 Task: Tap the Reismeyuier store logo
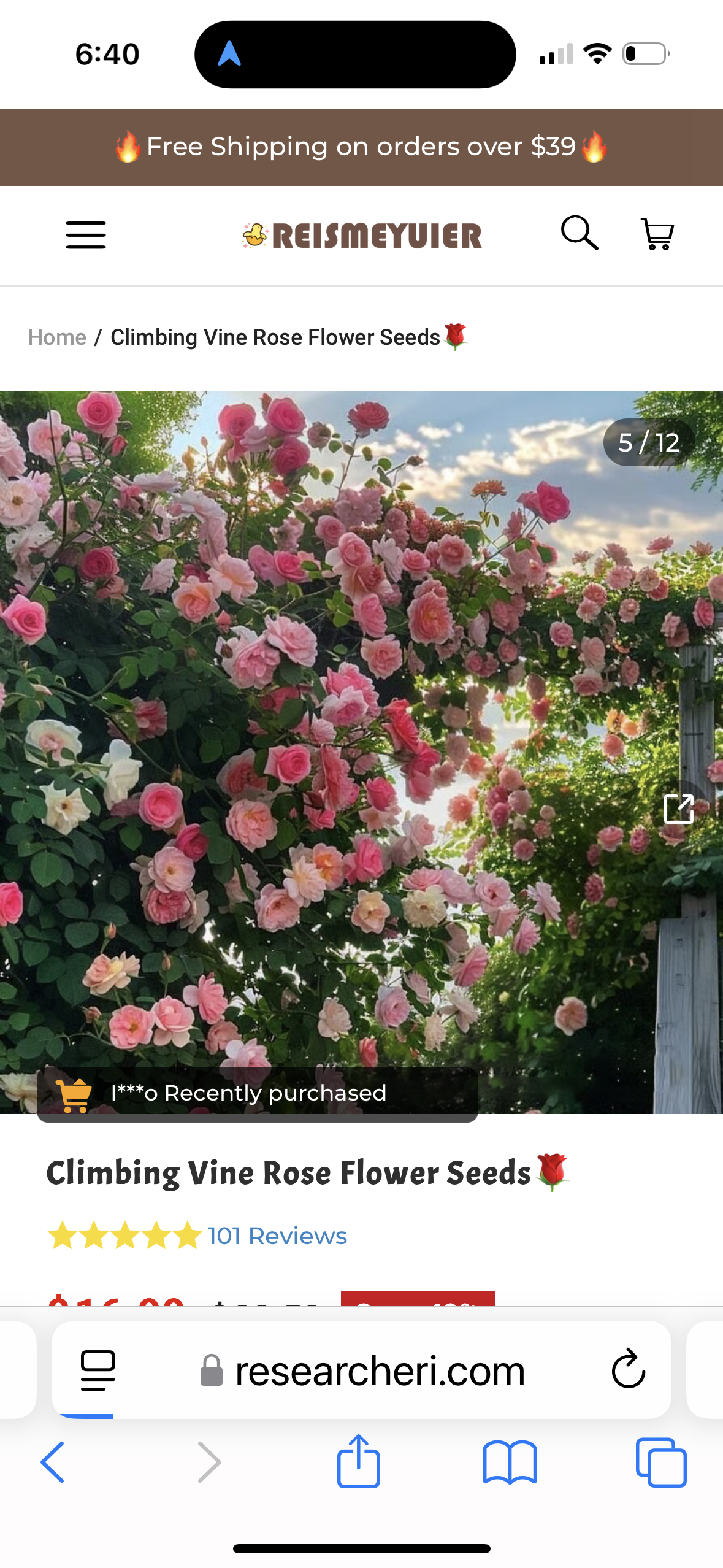pyautogui.click(x=362, y=236)
